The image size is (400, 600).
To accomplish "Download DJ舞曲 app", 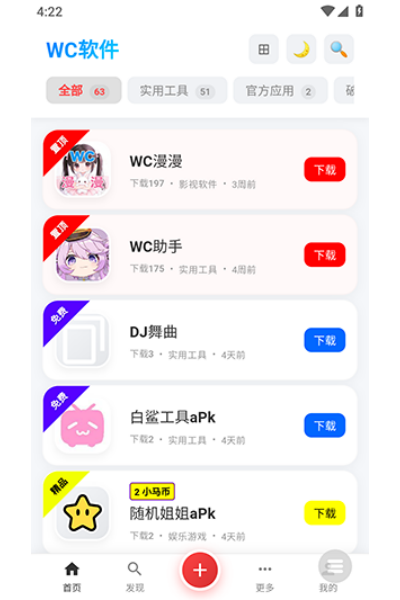I will [325, 340].
